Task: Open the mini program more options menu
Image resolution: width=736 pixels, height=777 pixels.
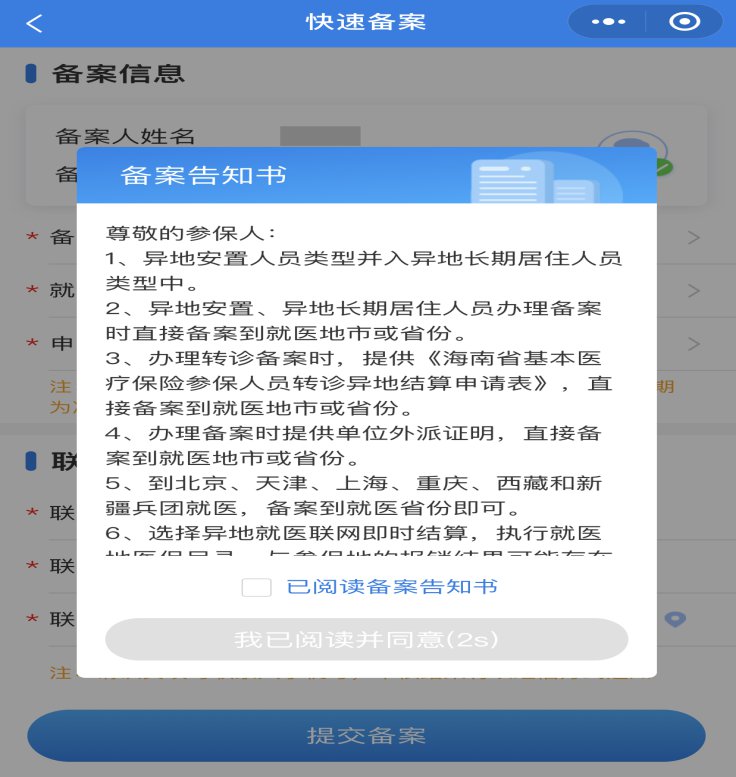Action: click(608, 22)
